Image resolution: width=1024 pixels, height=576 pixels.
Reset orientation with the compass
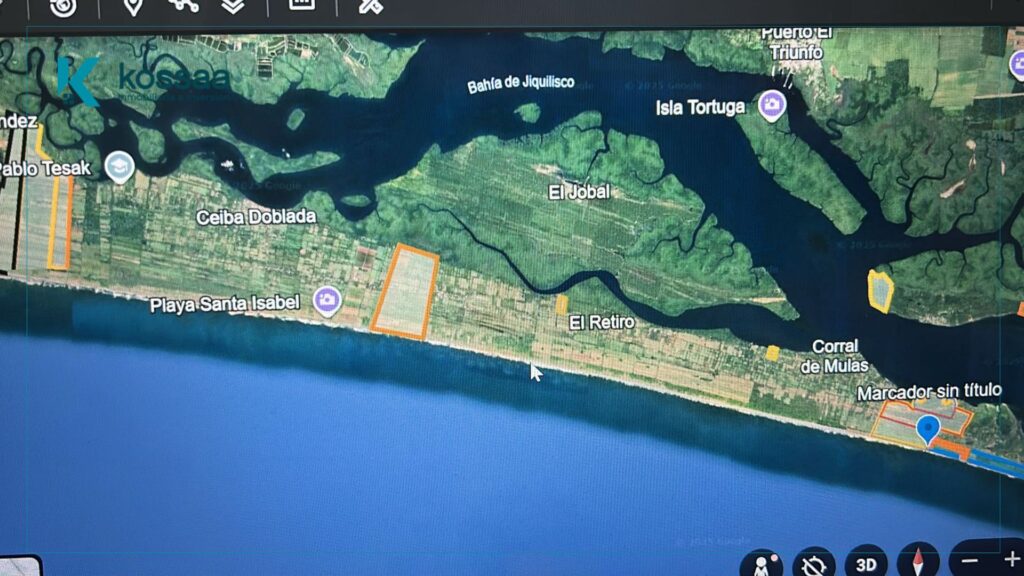click(x=917, y=563)
